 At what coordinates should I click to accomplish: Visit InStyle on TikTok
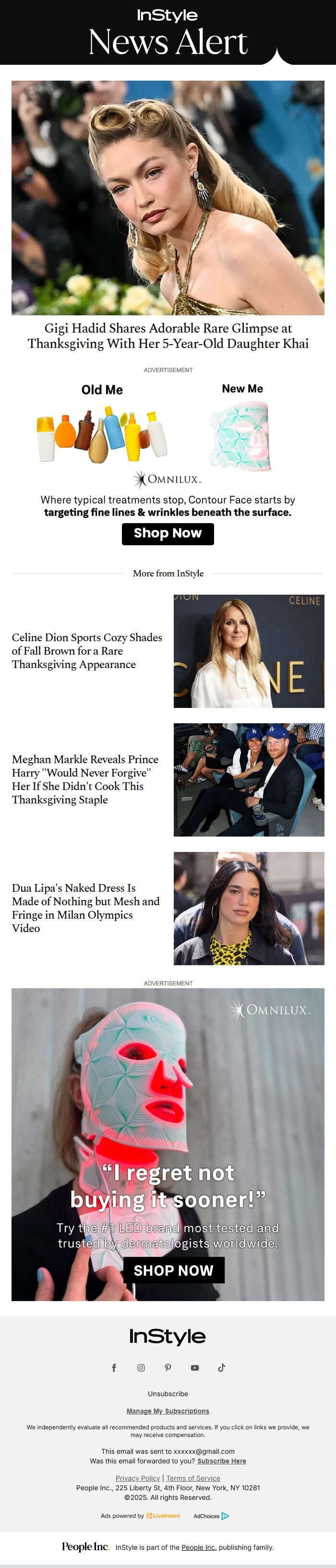point(222,1368)
